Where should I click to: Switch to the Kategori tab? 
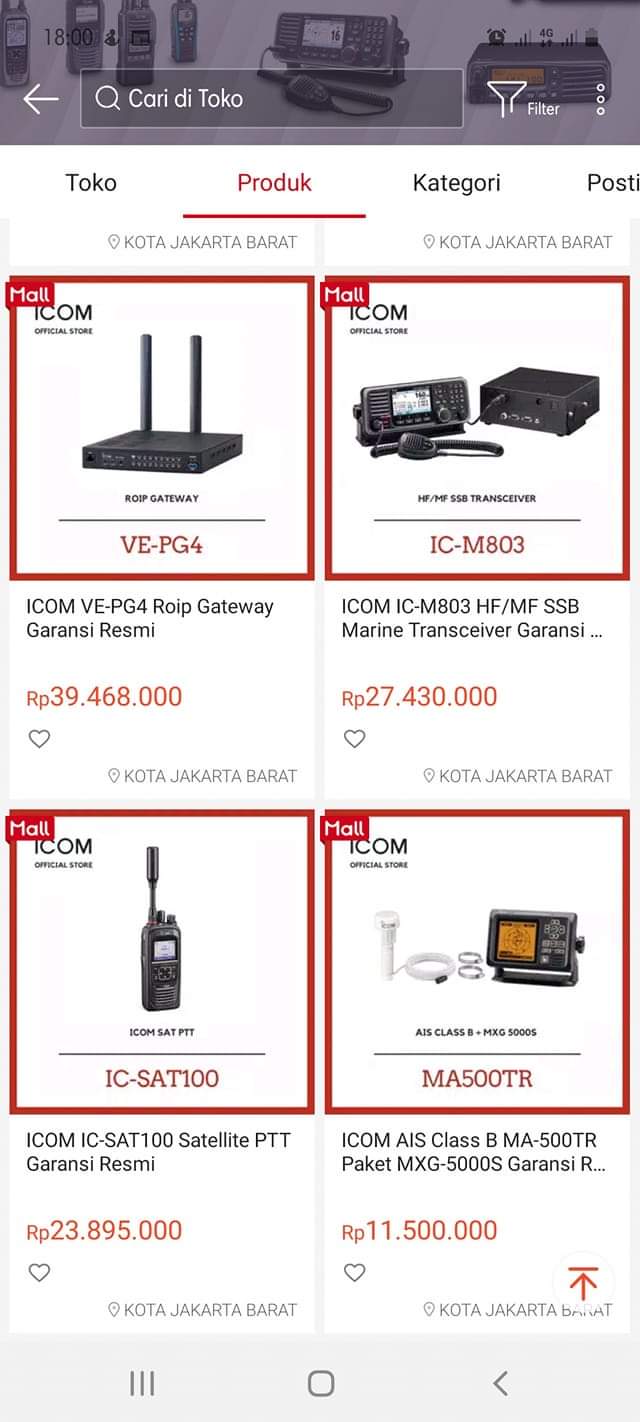tap(456, 183)
